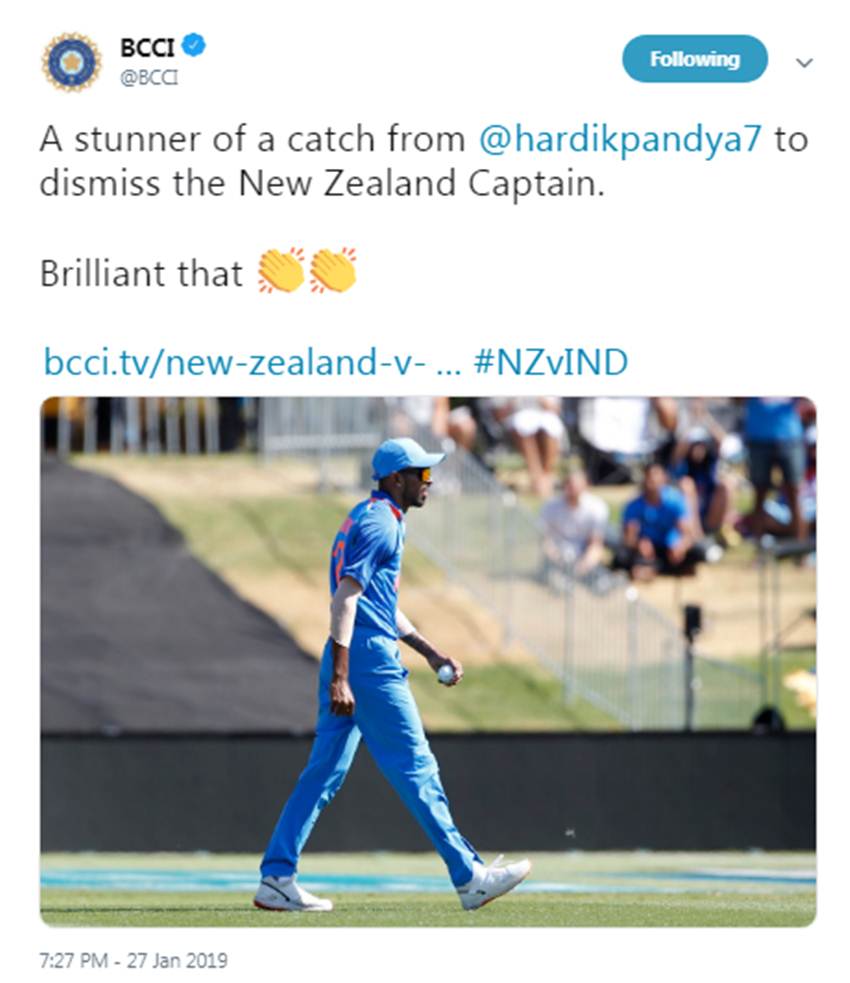
Task: Tap the Following button
Action: (694, 59)
